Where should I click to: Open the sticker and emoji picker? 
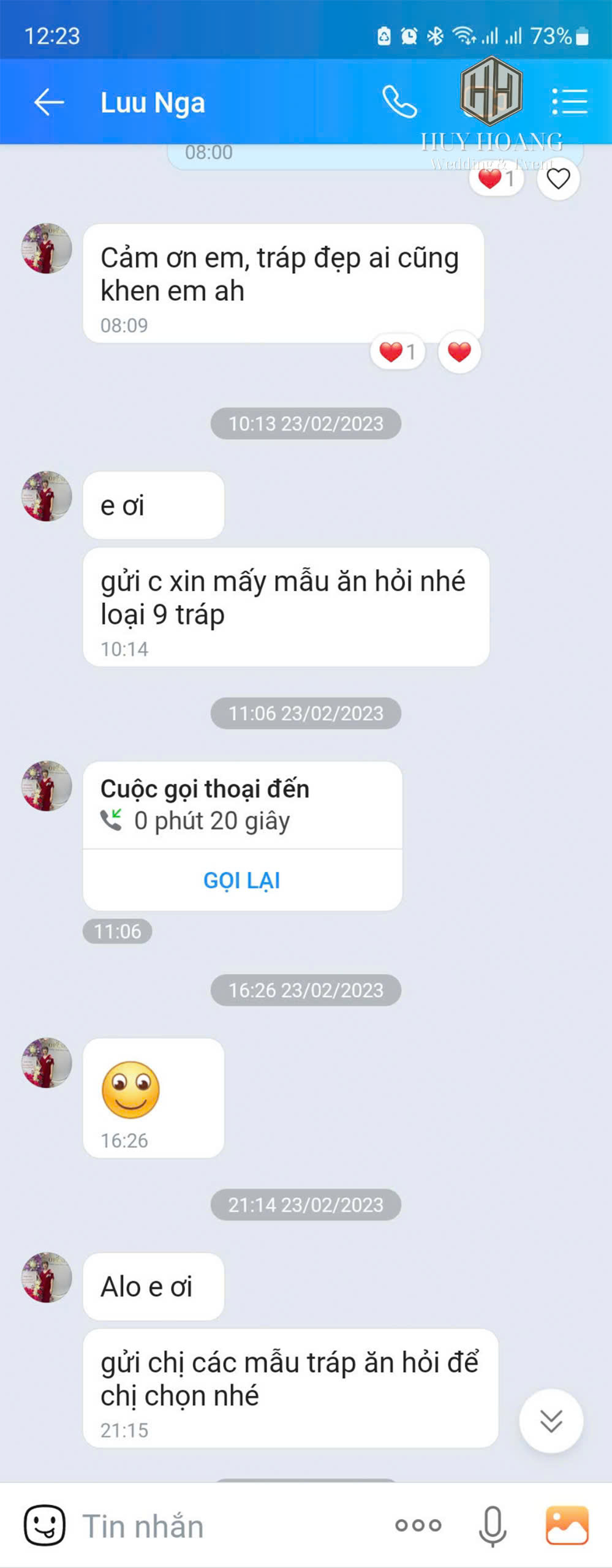coord(44,1526)
